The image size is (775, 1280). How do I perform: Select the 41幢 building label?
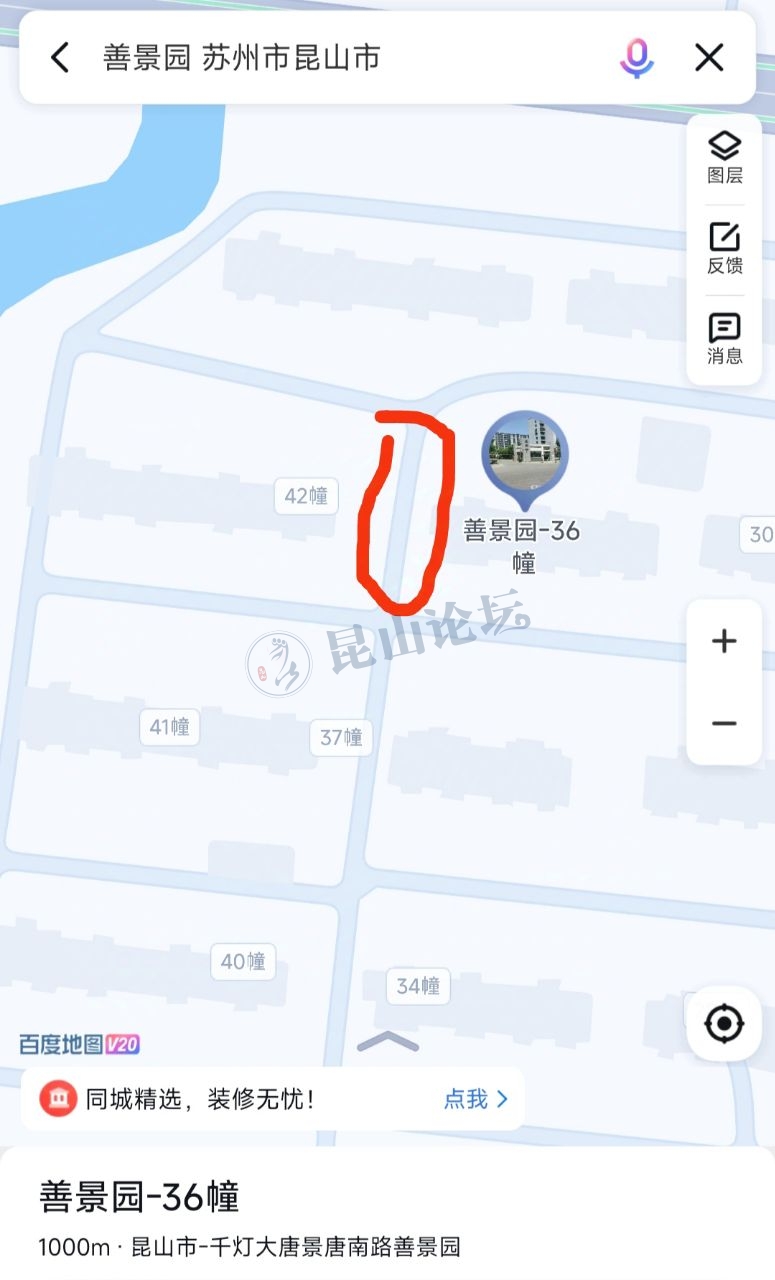(x=169, y=727)
